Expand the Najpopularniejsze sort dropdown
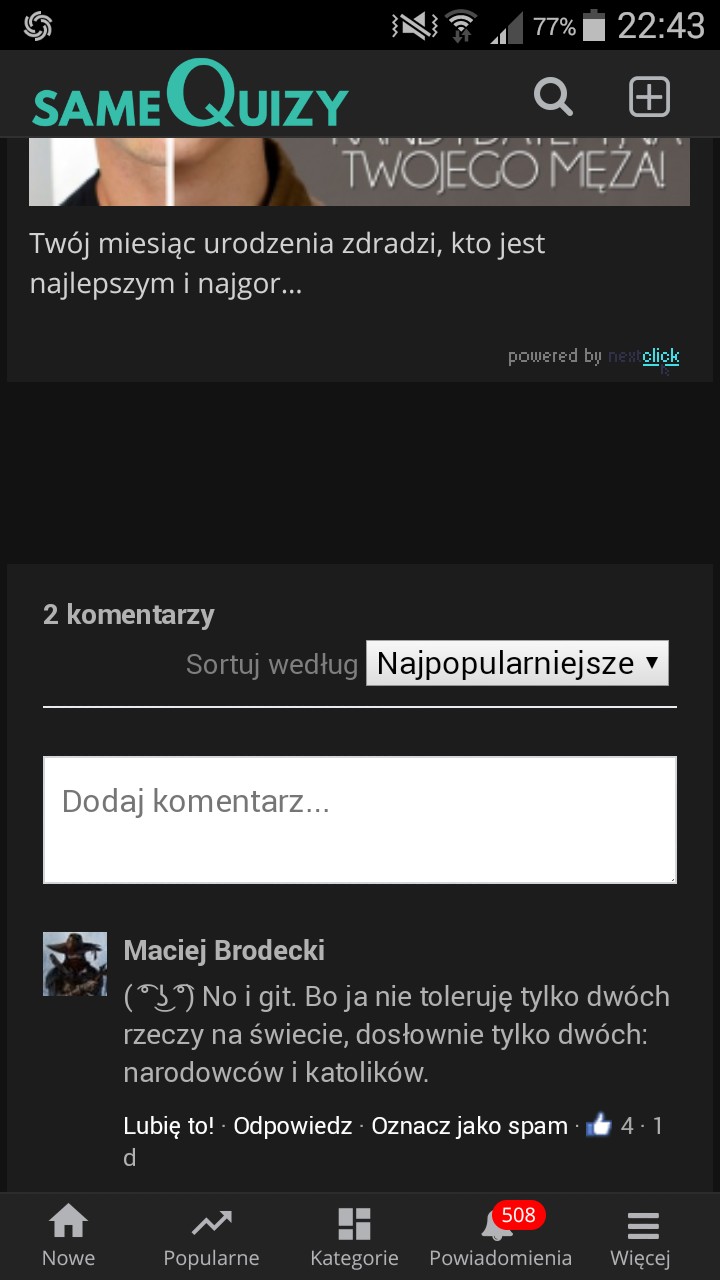Image resolution: width=720 pixels, height=1280 pixels. (x=517, y=663)
